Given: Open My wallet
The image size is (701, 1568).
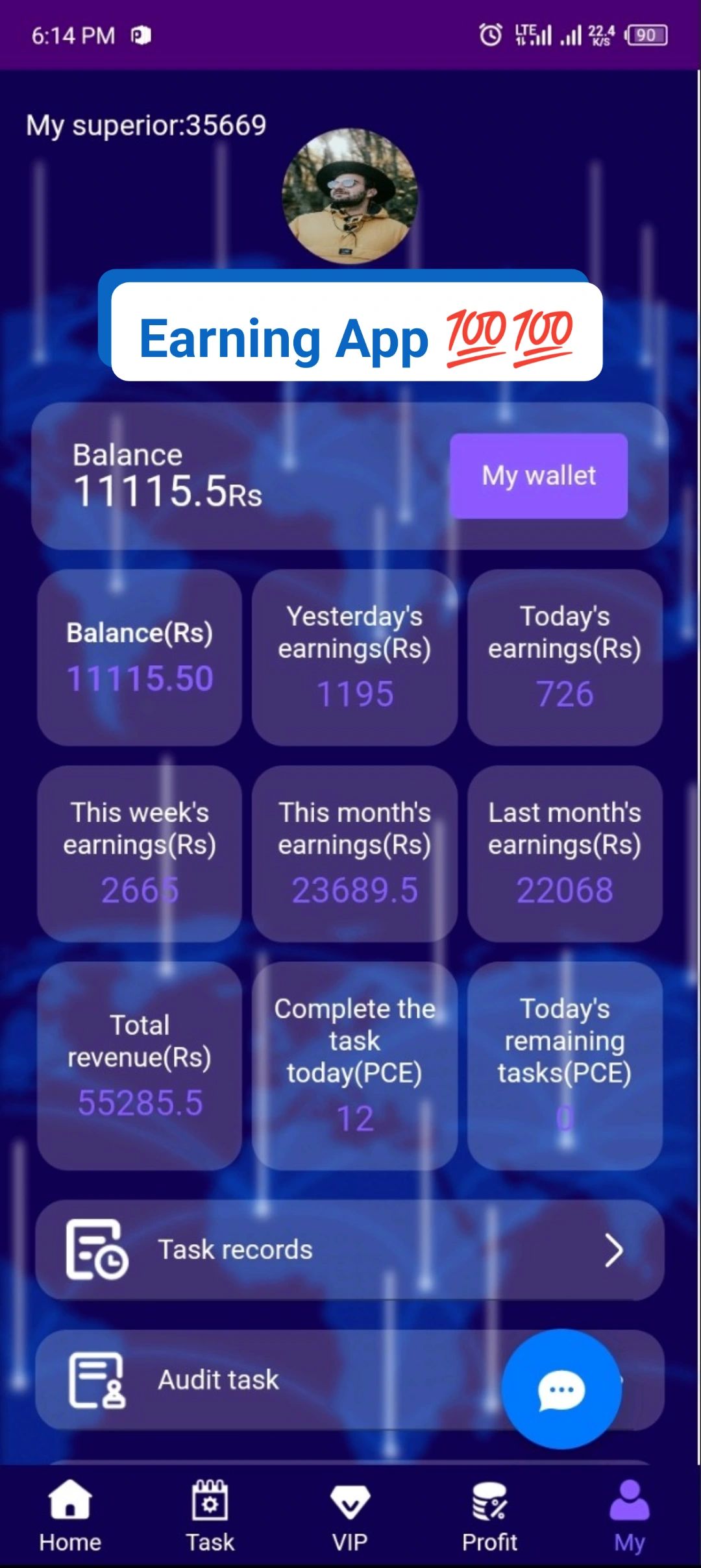Looking at the screenshot, I should coord(538,476).
